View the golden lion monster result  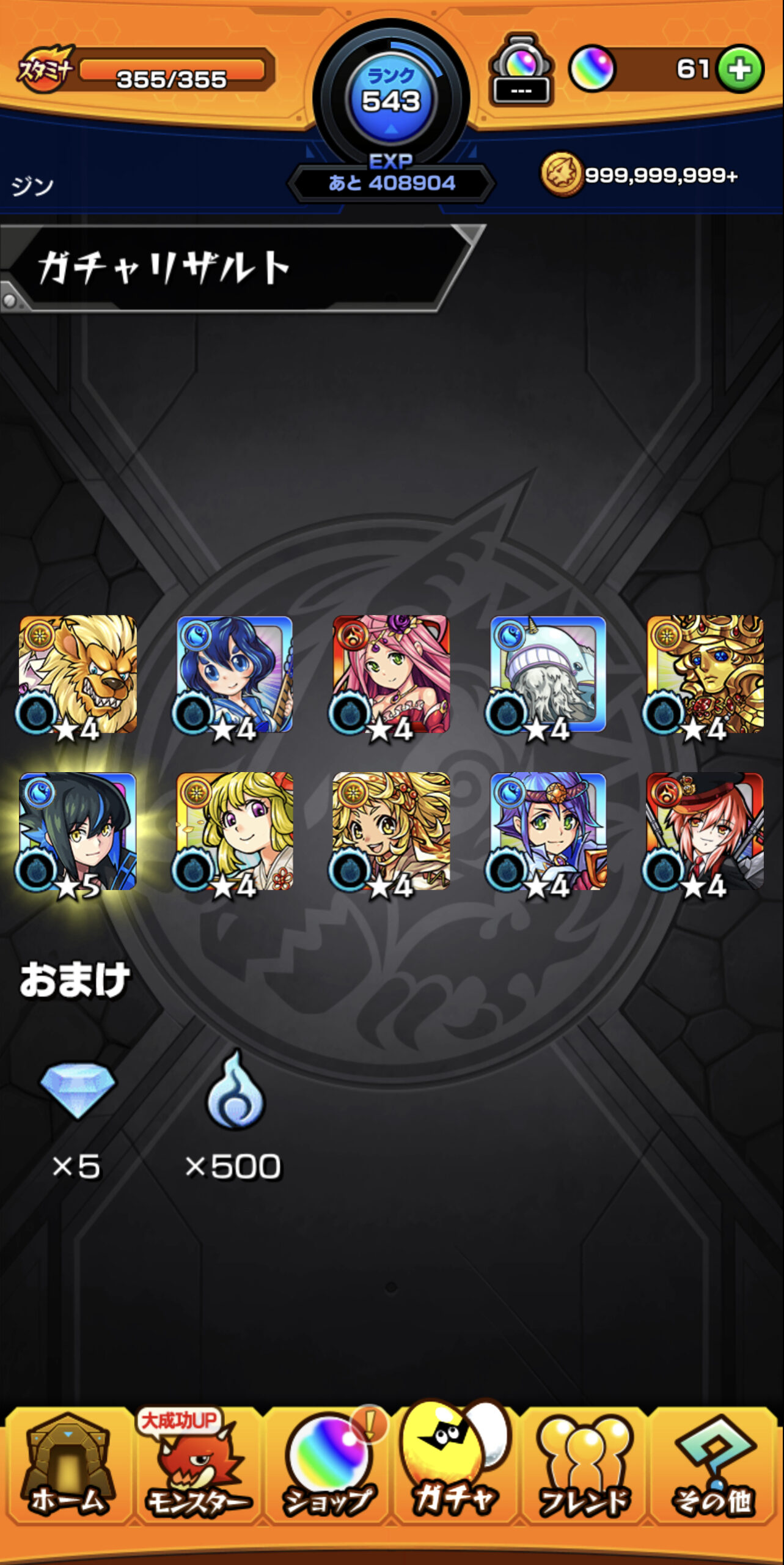point(78,675)
